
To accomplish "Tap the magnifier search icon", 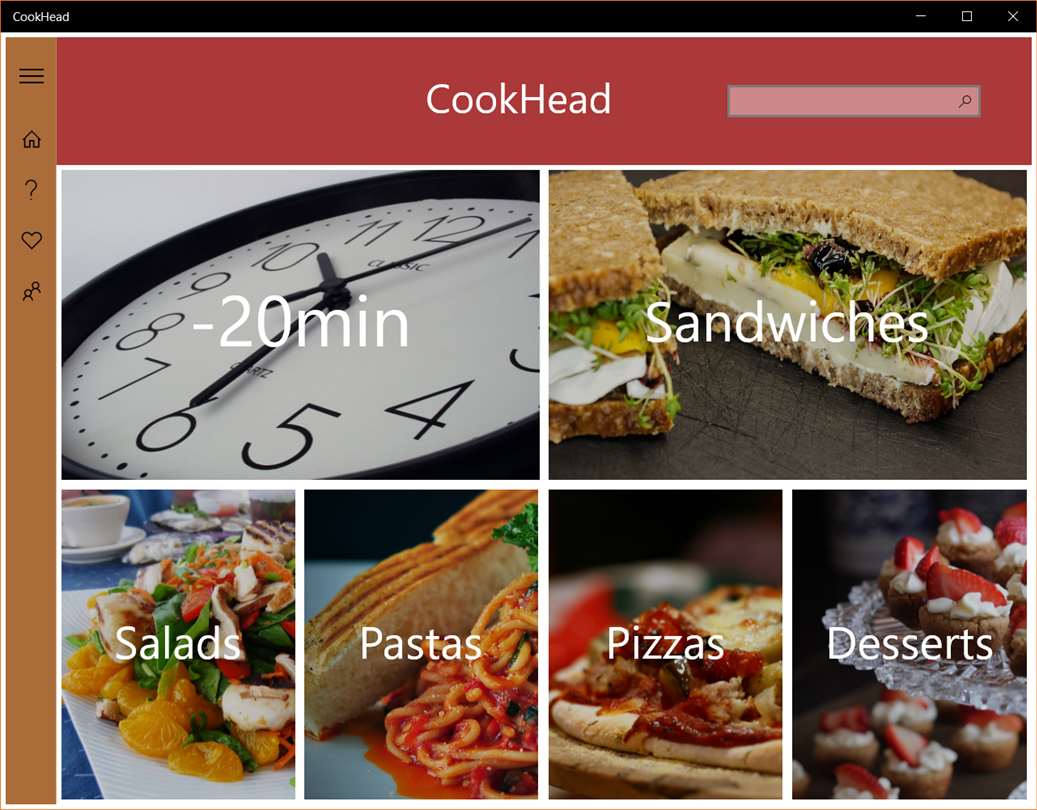I will tap(965, 101).
